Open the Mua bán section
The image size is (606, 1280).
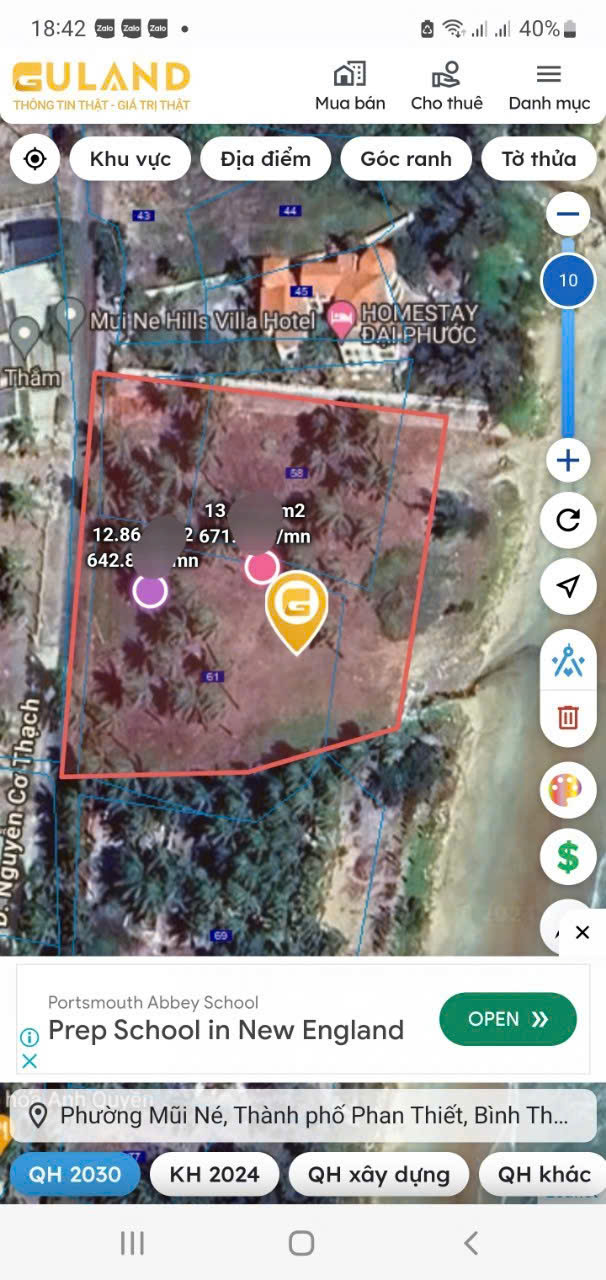[x=349, y=86]
